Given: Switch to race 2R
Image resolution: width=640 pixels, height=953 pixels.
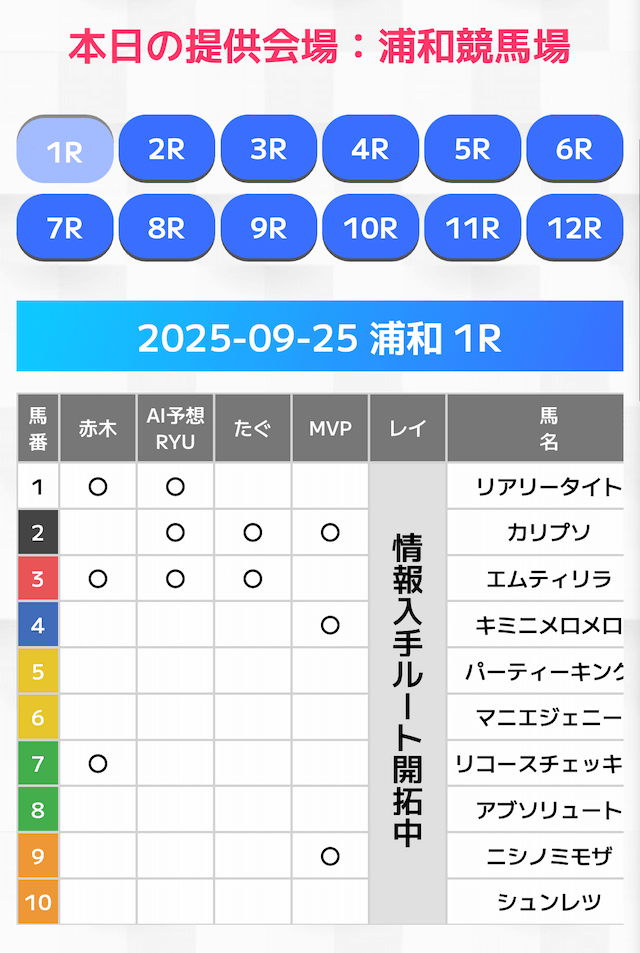Looking at the screenshot, I should pyautogui.click(x=167, y=149).
